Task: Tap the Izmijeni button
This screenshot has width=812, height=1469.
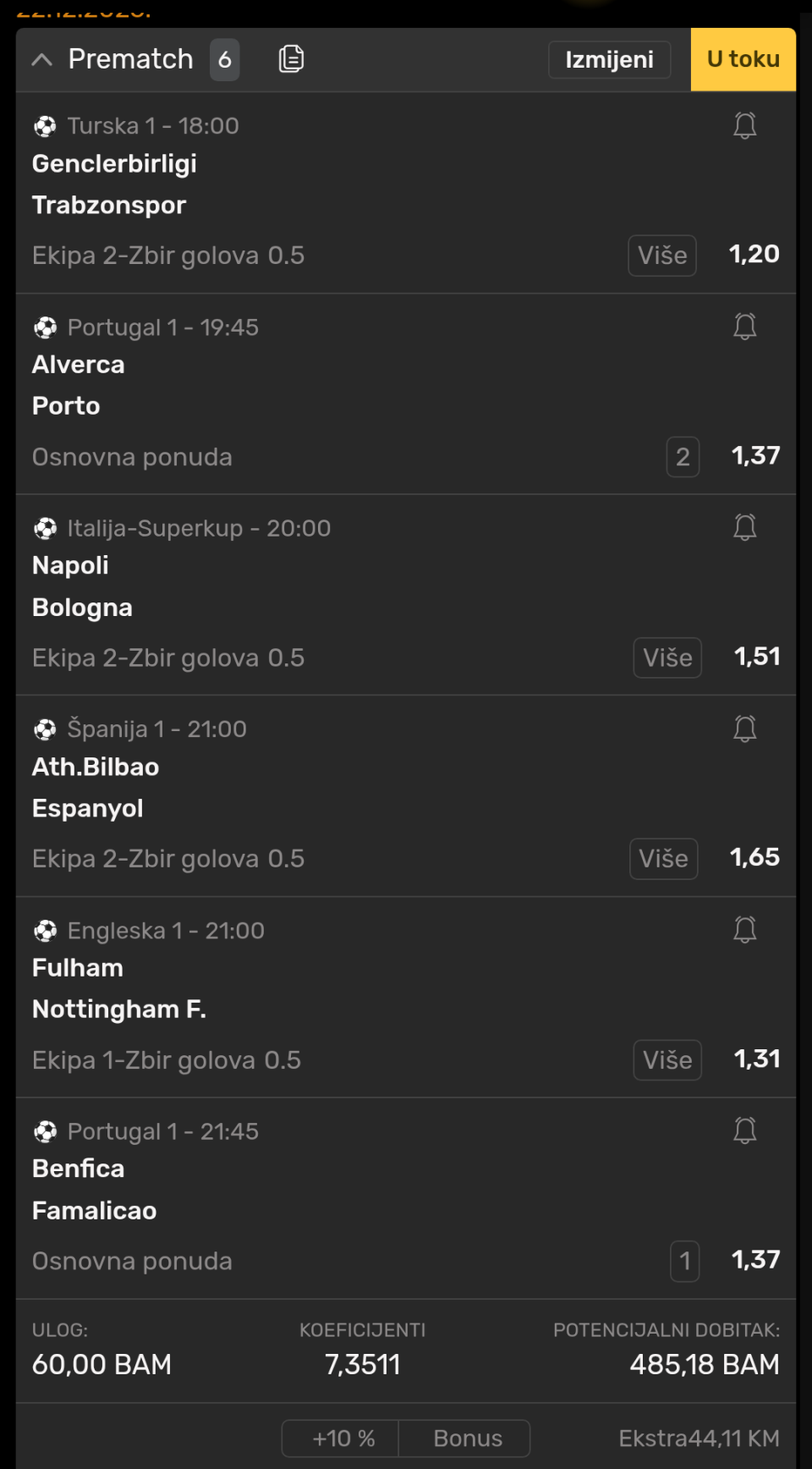Action: [609, 60]
